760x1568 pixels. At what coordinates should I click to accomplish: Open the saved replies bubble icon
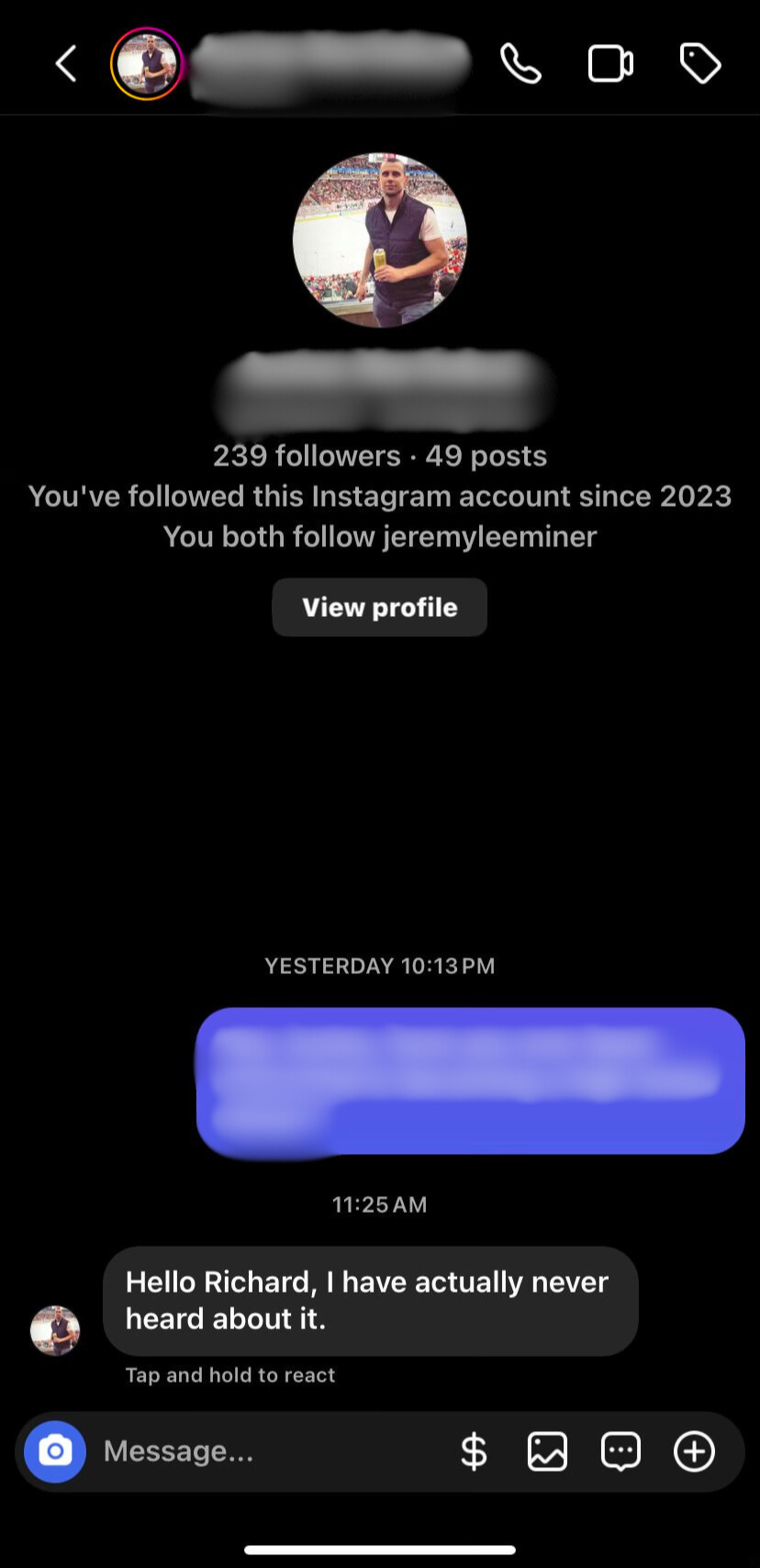620,1451
